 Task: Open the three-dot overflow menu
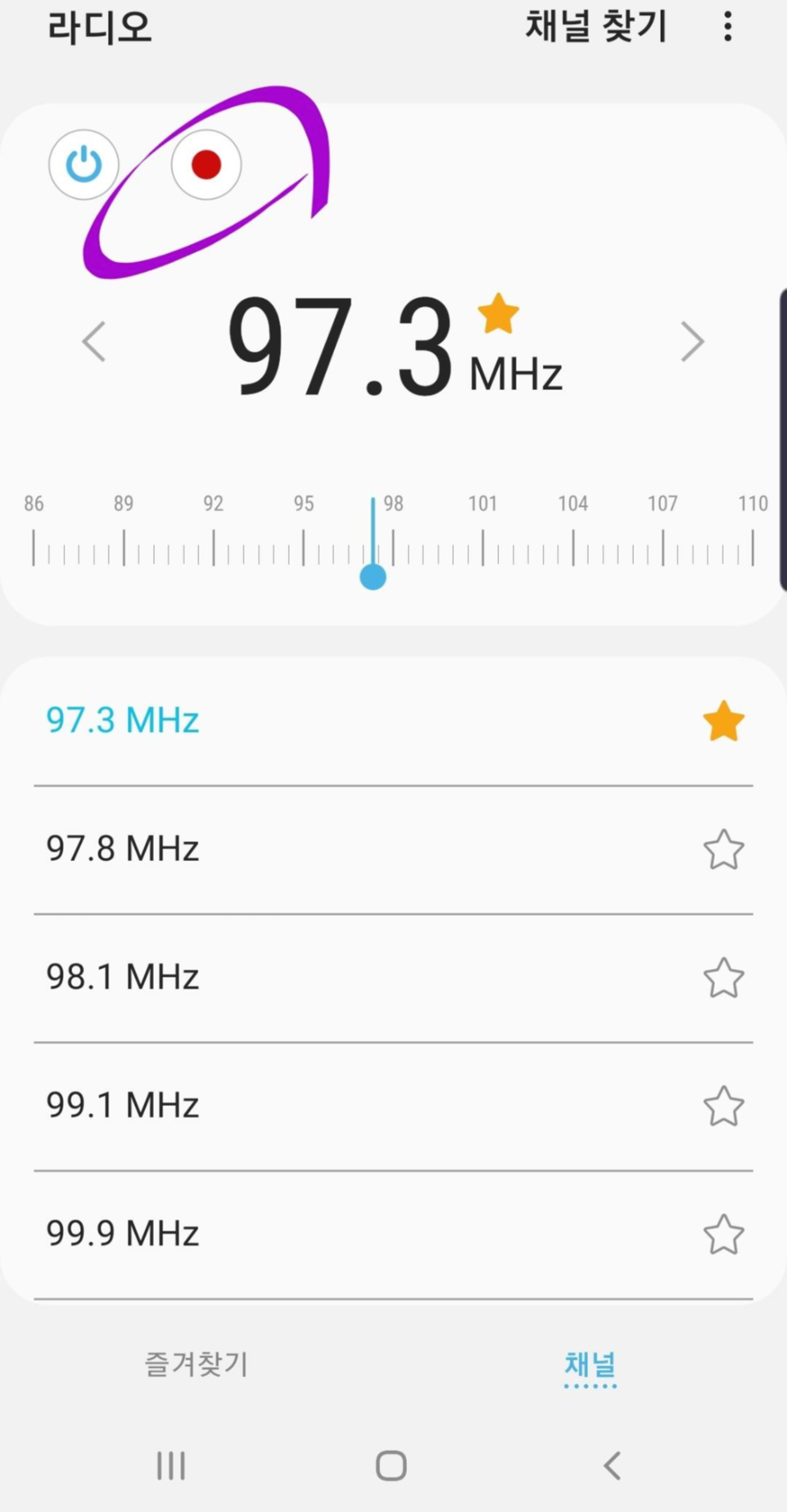727,27
